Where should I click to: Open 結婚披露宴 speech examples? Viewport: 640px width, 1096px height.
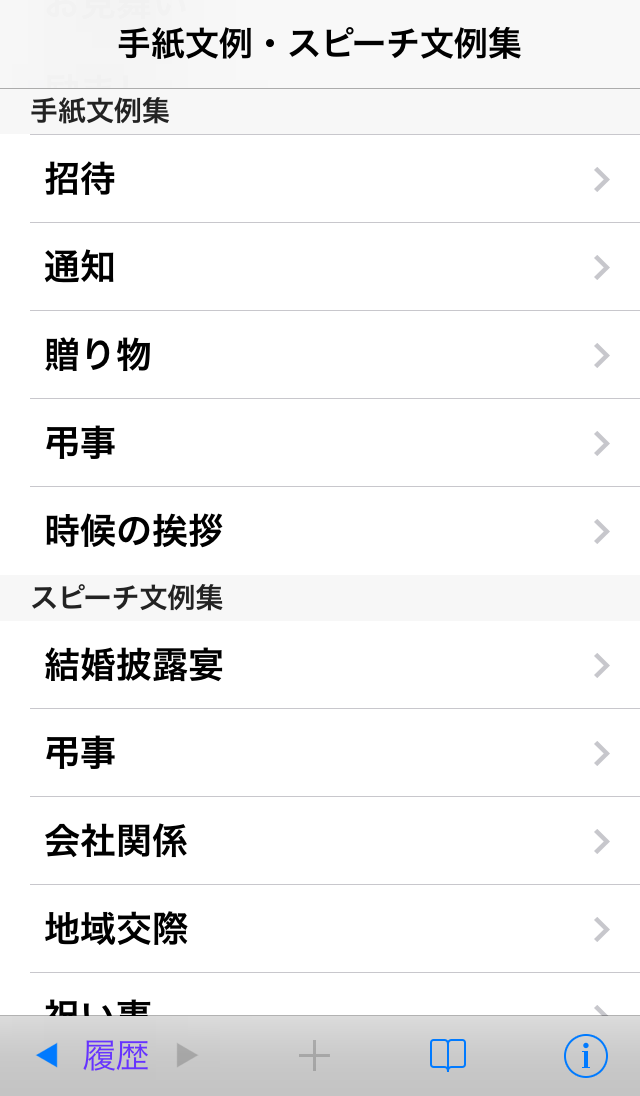320,665
